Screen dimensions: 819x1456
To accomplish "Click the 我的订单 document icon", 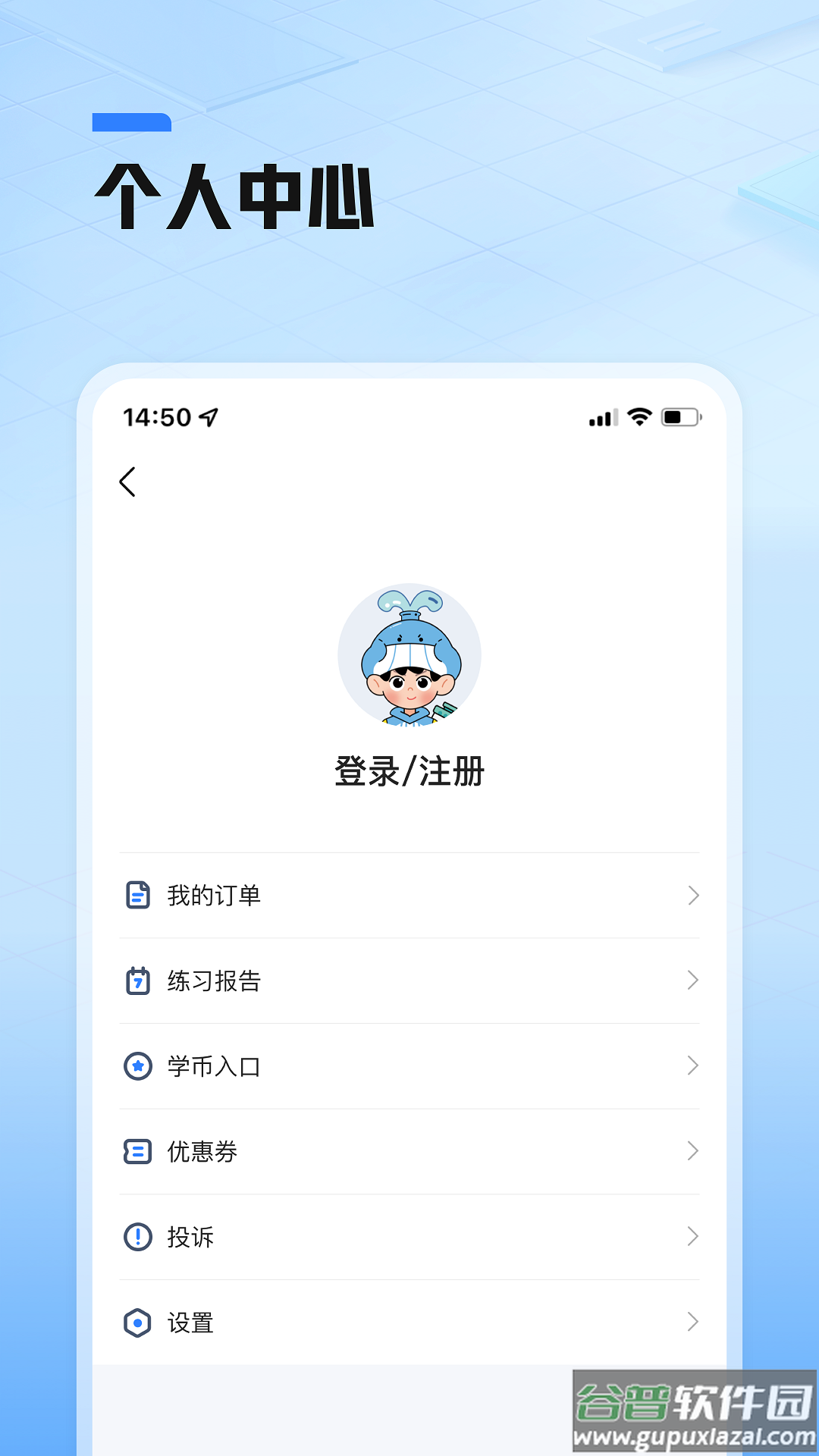I will click(136, 896).
